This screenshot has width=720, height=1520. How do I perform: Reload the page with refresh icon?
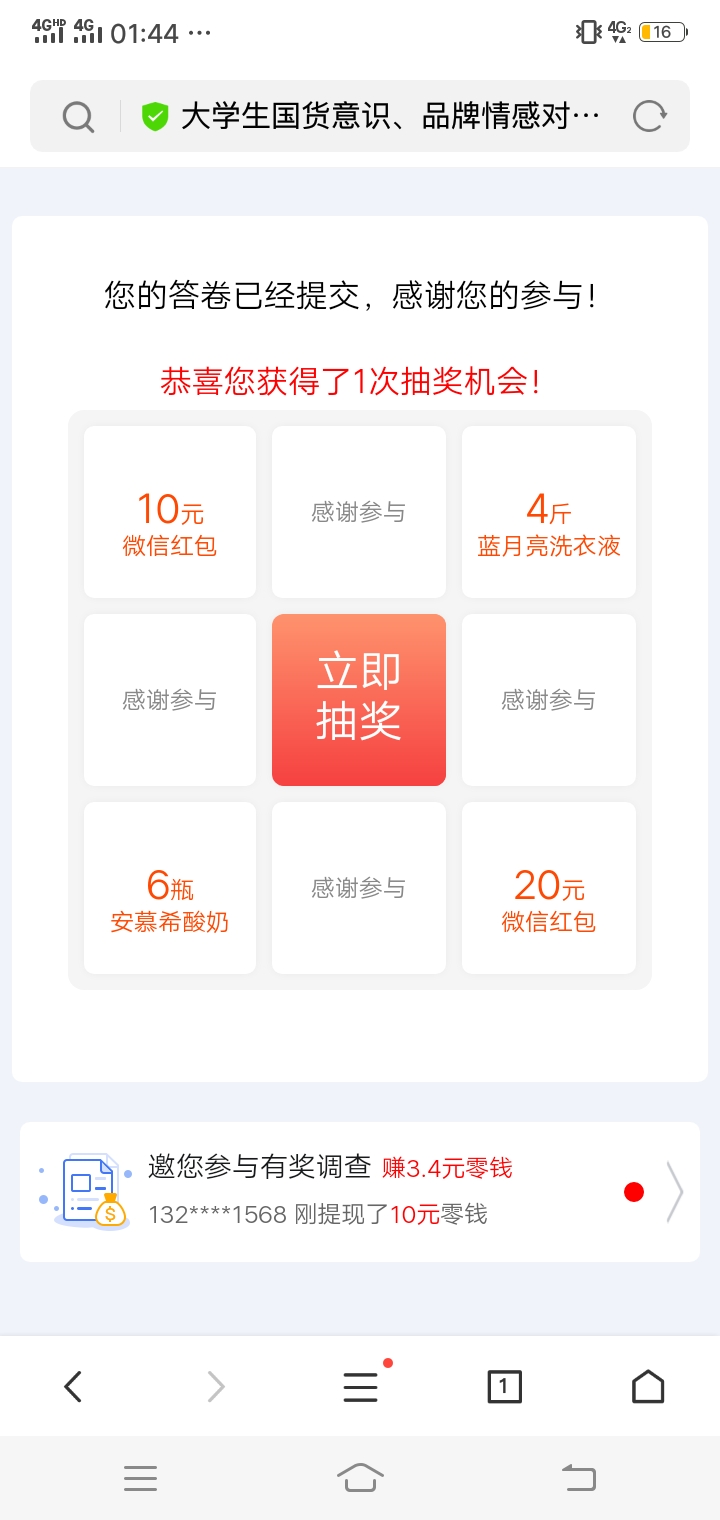point(649,117)
